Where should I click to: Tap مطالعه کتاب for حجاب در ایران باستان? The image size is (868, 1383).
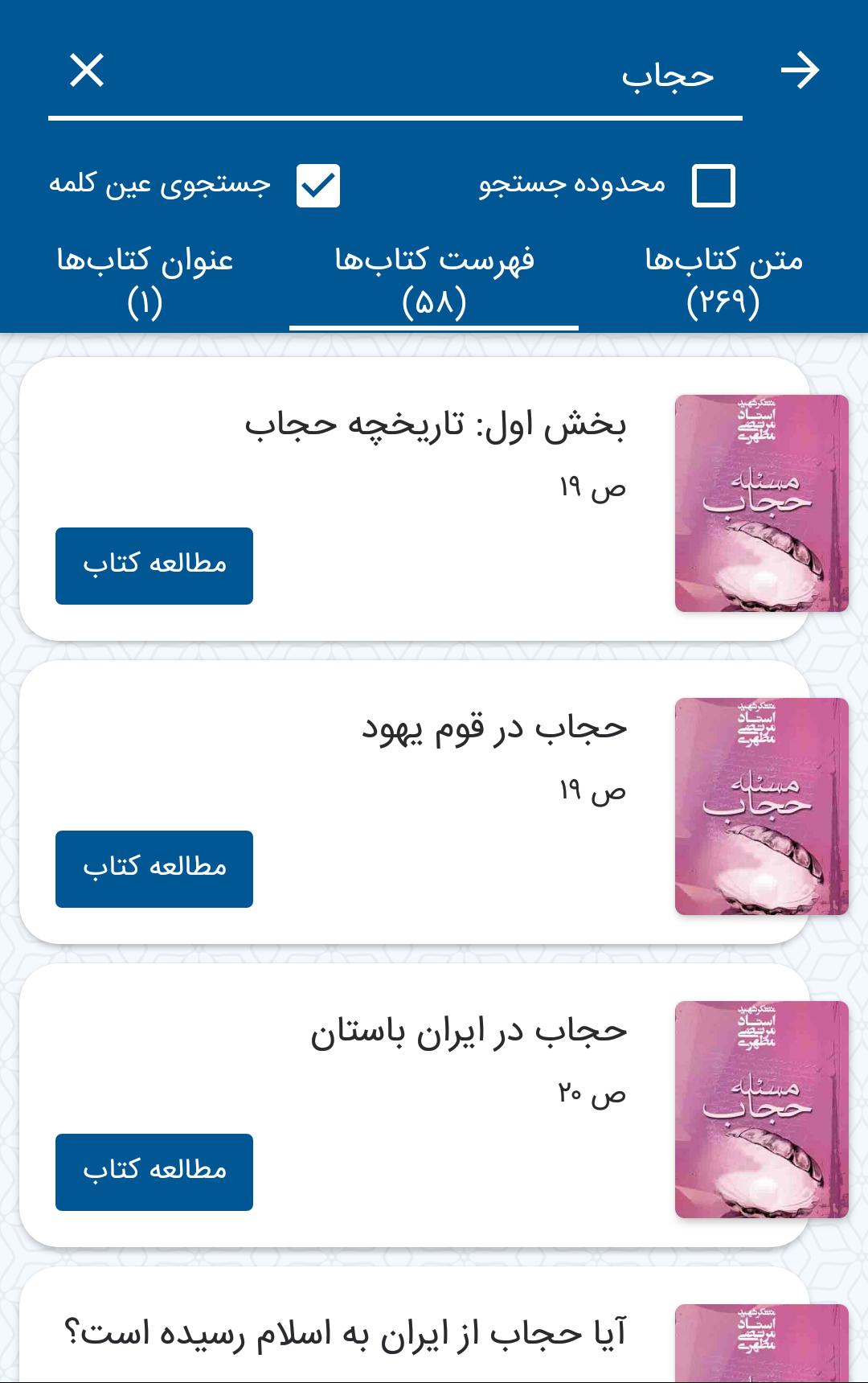[x=154, y=1172]
